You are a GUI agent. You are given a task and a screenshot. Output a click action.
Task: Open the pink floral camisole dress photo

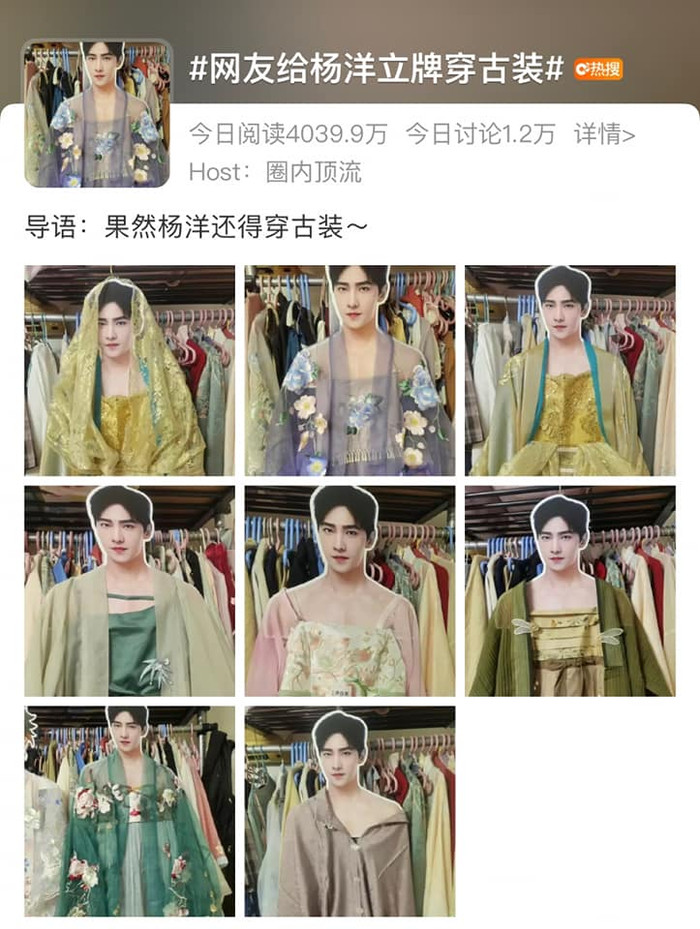coord(349,590)
